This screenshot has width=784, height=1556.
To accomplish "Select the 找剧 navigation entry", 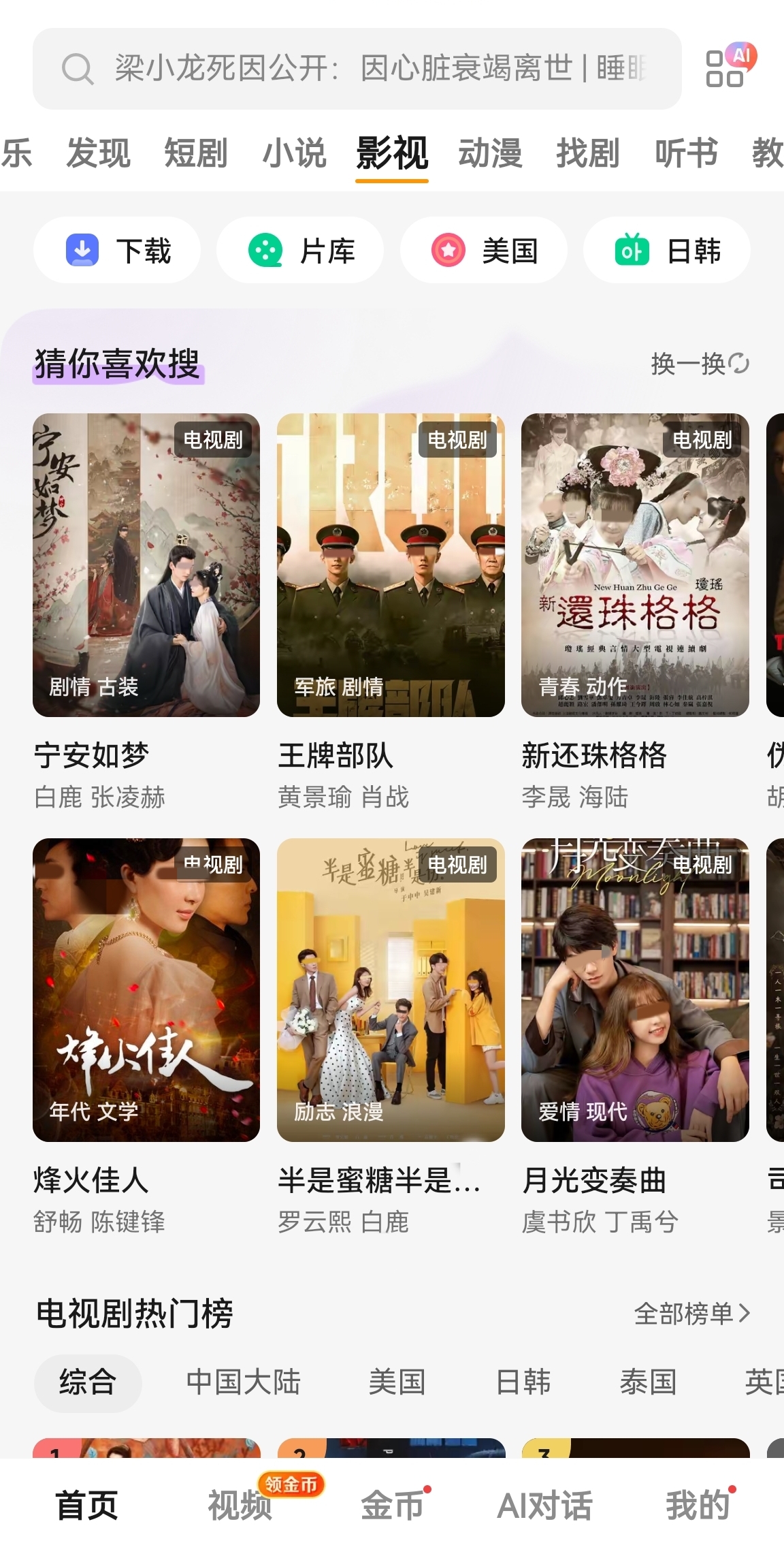I will click(x=587, y=153).
